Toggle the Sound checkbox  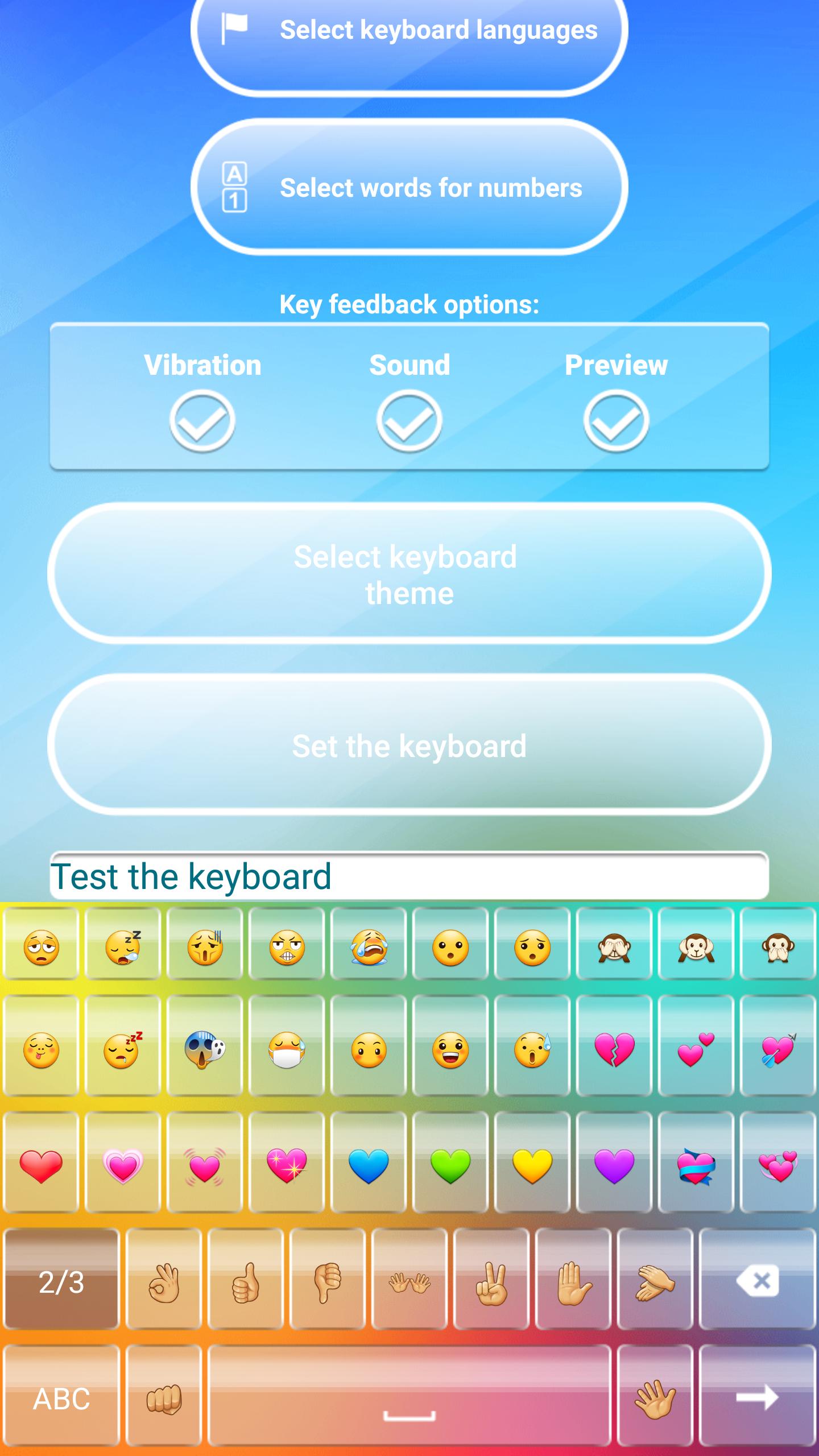point(409,421)
